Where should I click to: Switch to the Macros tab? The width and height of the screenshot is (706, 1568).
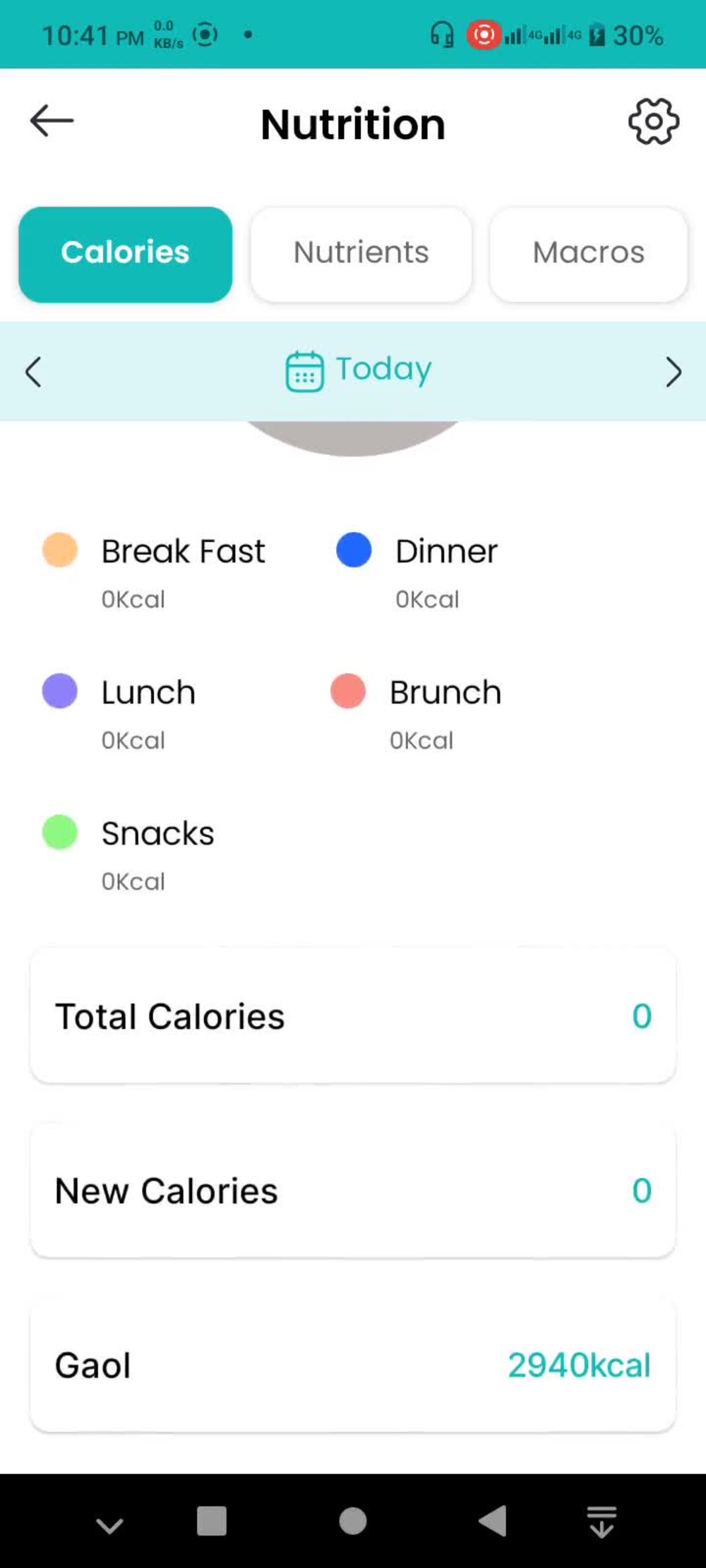(588, 254)
